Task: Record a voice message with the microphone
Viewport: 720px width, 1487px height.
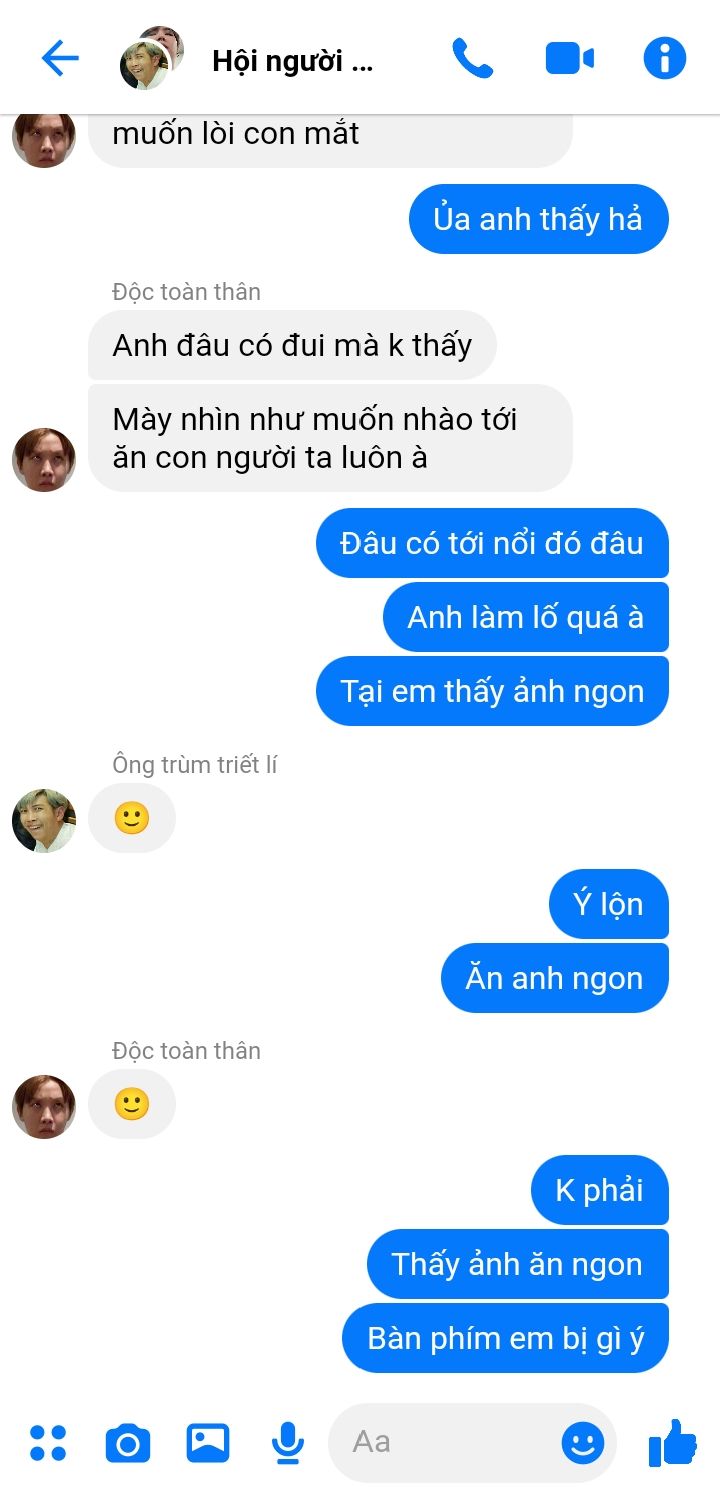Action: tap(288, 1442)
